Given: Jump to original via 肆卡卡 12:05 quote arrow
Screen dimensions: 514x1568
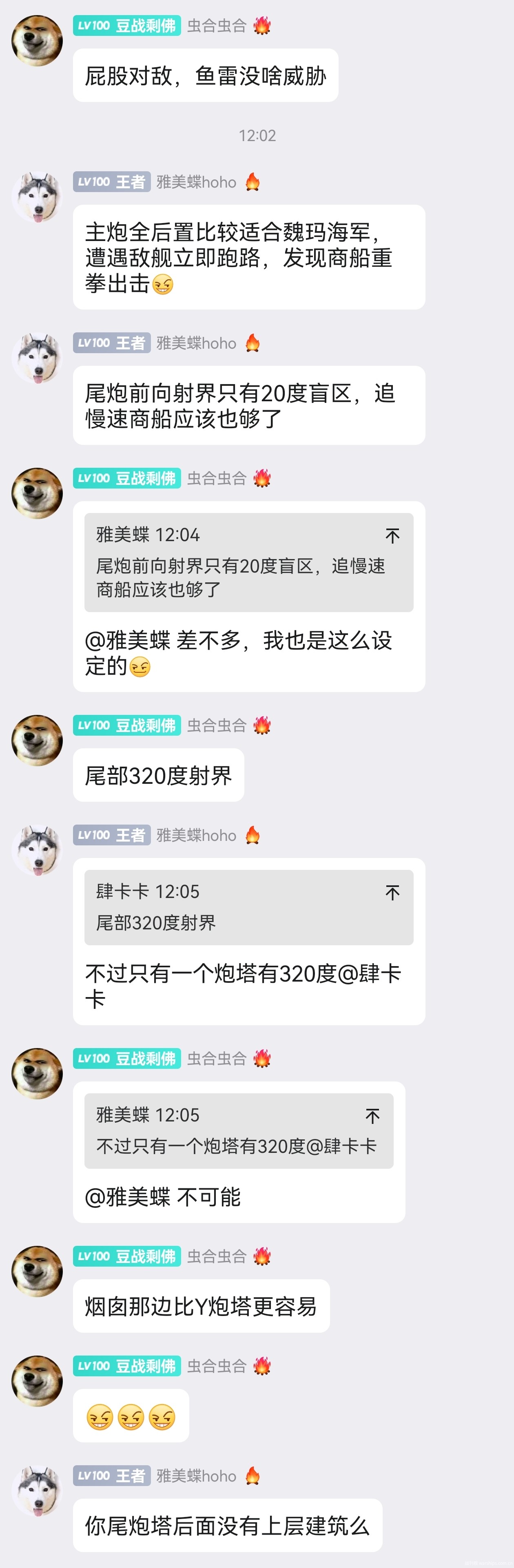Looking at the screenshot, I should (x=392, y=892).
